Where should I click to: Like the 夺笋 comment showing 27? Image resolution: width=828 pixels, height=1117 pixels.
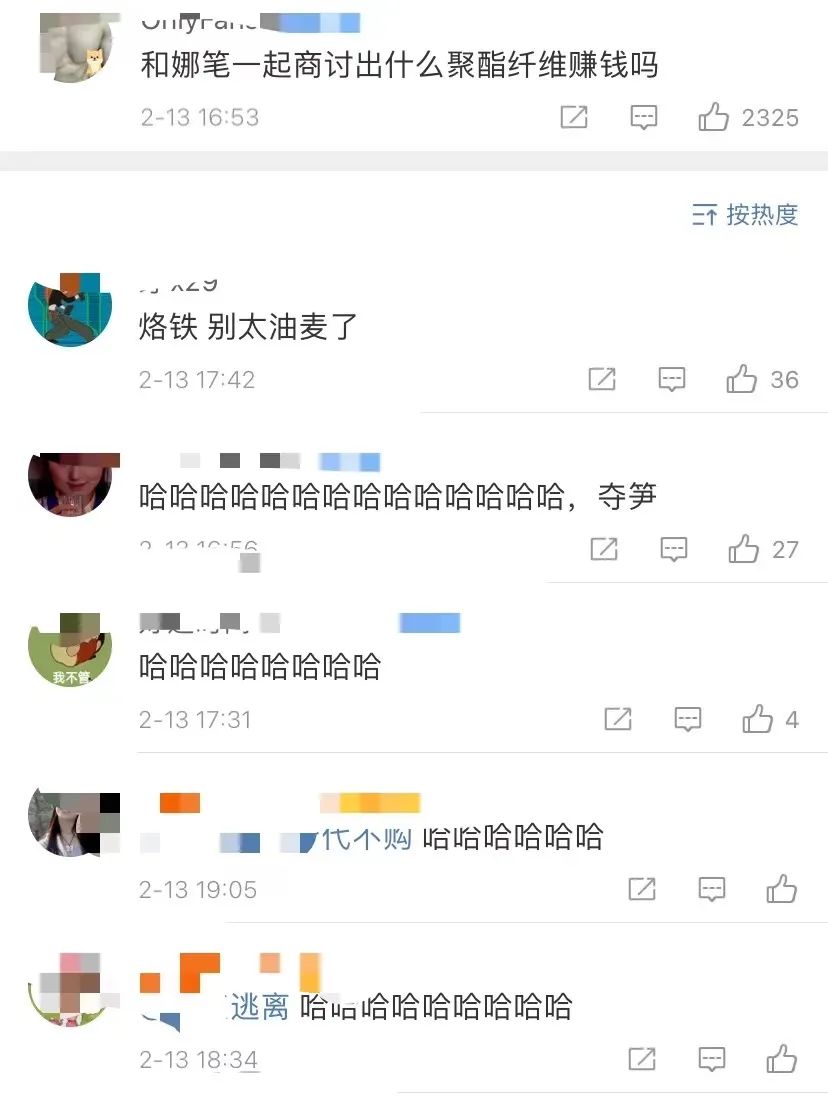click(744, 549)
